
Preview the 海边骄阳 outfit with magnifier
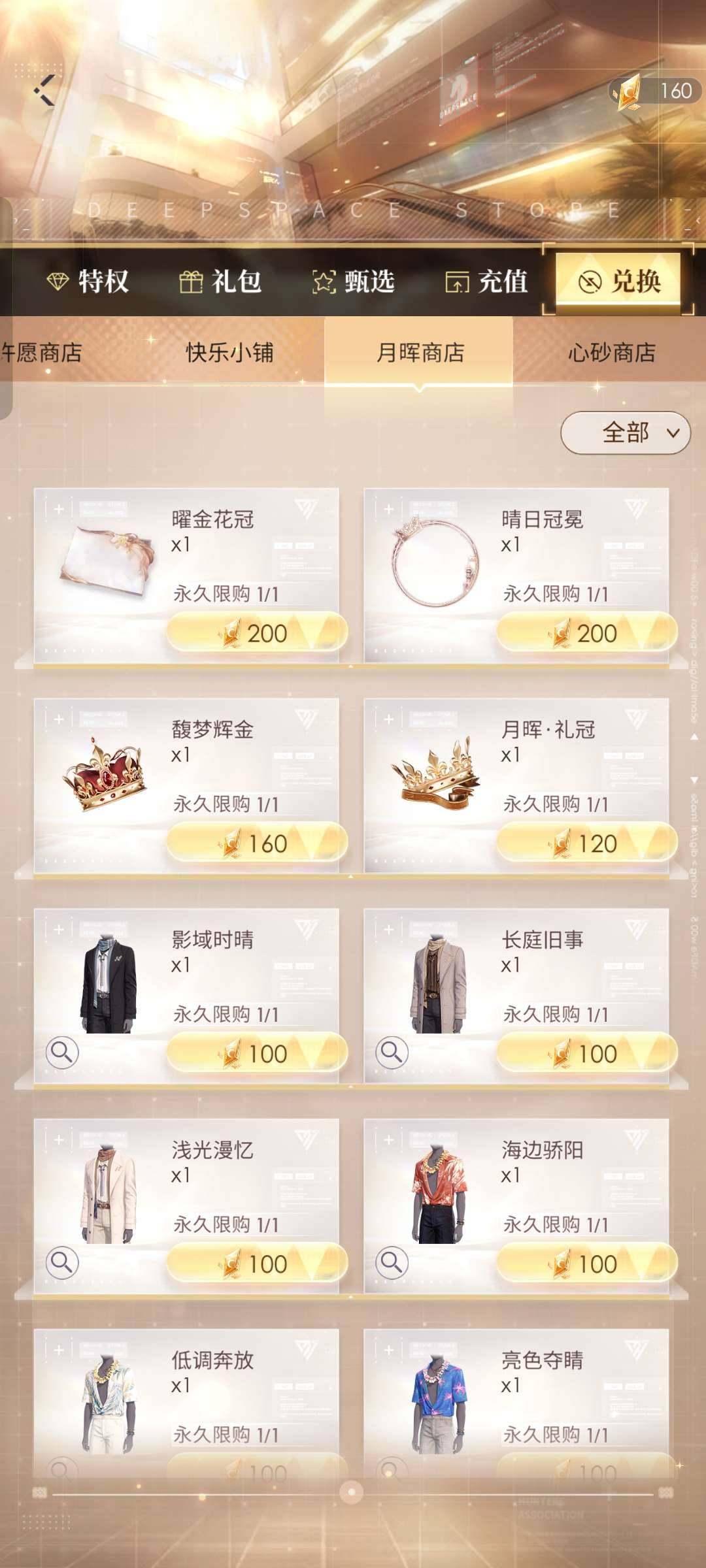point(392,1263)
